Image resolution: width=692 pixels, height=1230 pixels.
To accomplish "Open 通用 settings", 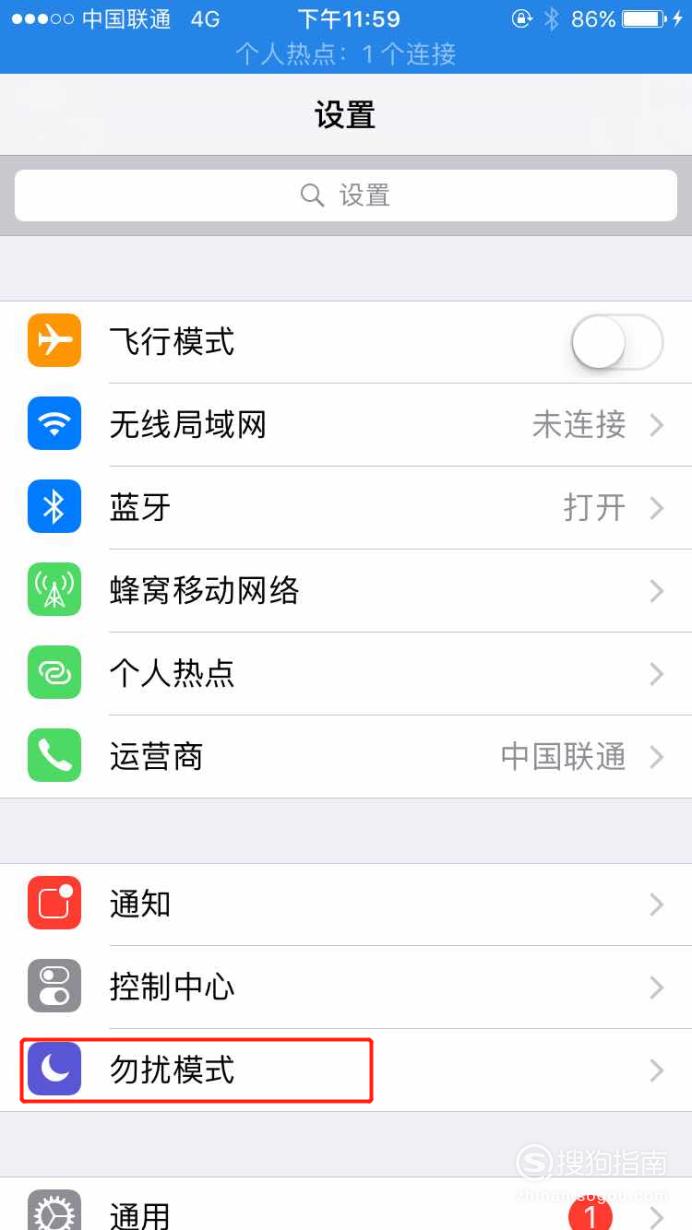I will [x=346, y=1205].
